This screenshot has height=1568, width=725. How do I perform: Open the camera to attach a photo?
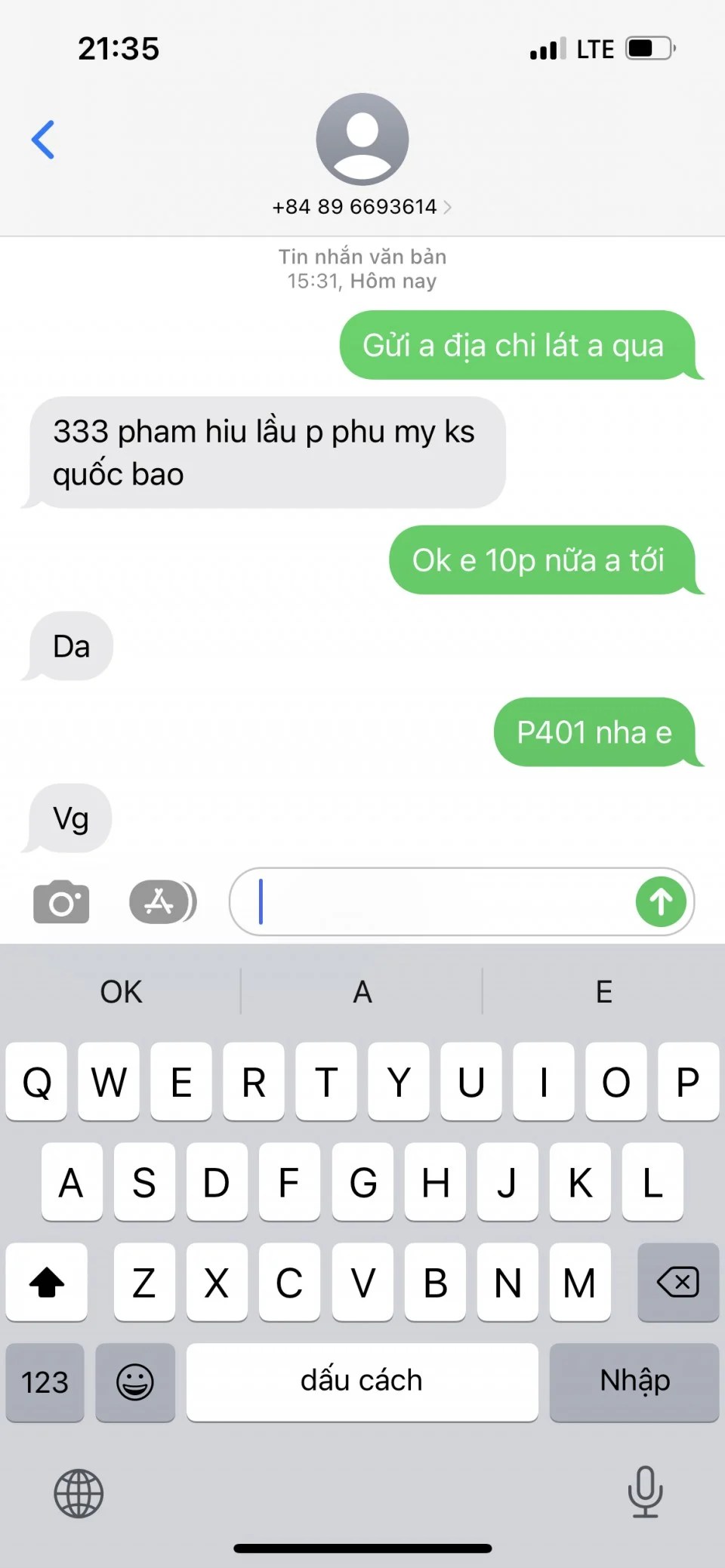pyautogui.click(x=61, y=901)
